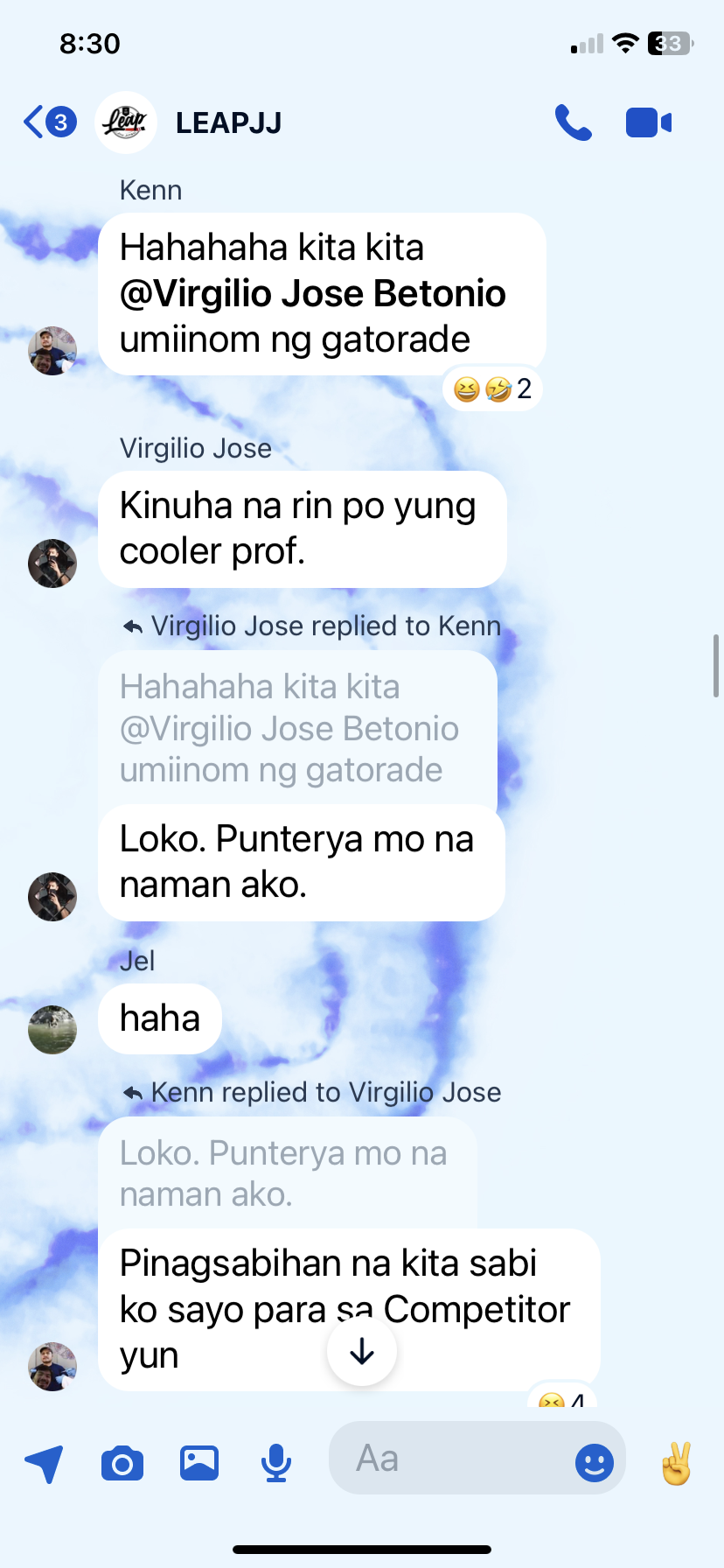The height and width of the screenshot is (1568, 724).
Task: Open Jel's profile picture
Action: pos(52,1030)
